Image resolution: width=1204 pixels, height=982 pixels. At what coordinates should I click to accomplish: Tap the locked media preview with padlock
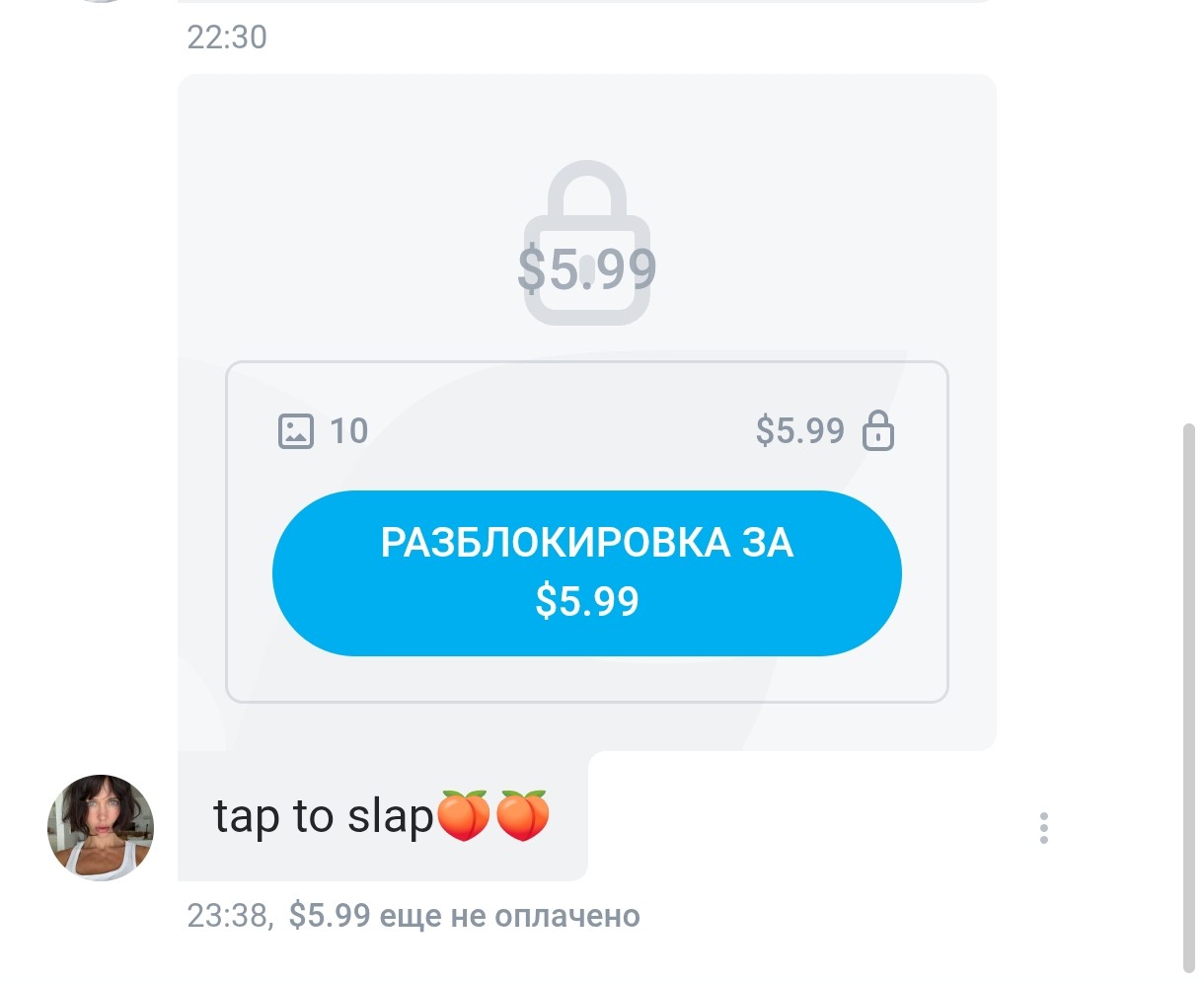[586, 242]
